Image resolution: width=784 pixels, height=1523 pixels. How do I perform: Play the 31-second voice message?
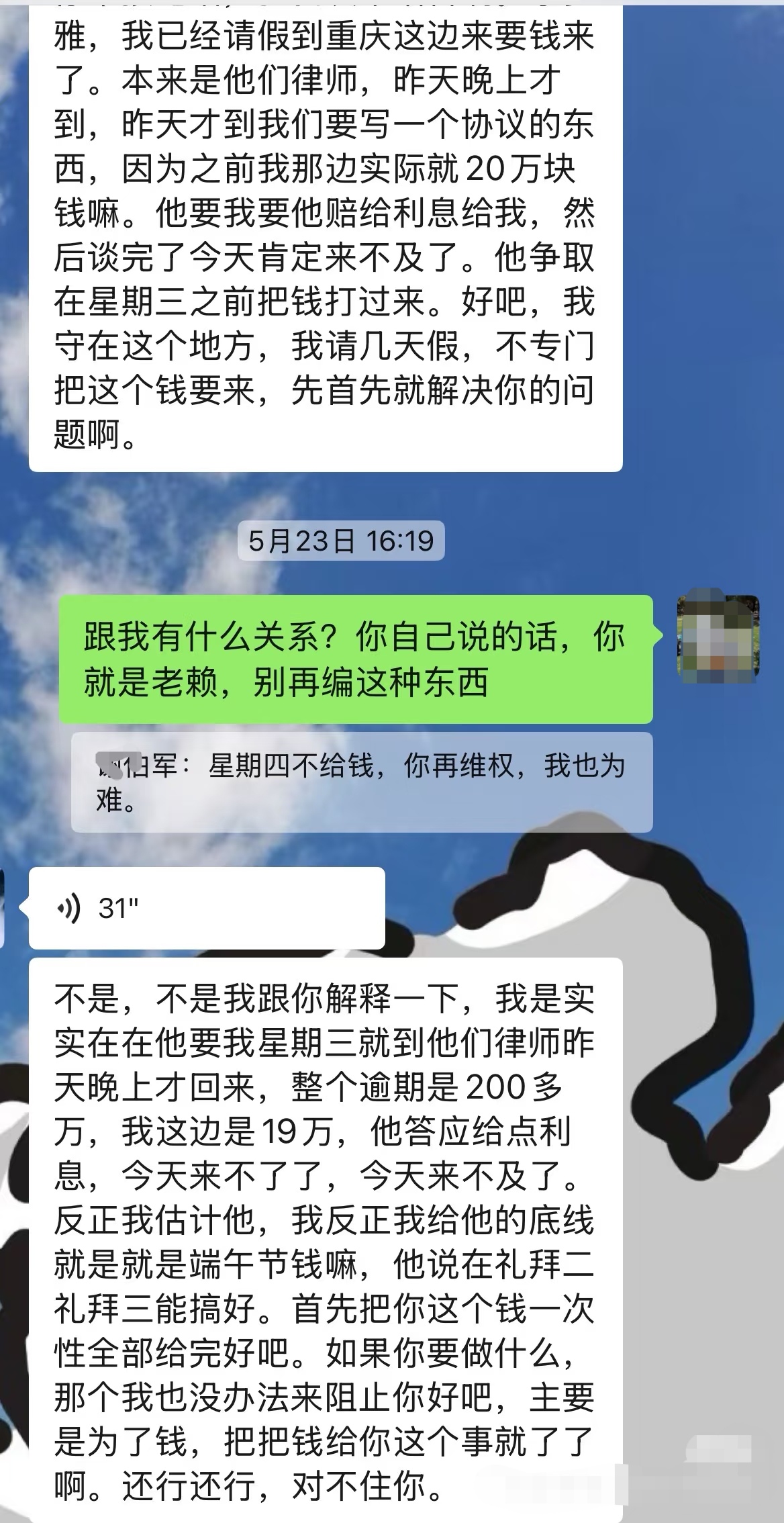[207, 909]
